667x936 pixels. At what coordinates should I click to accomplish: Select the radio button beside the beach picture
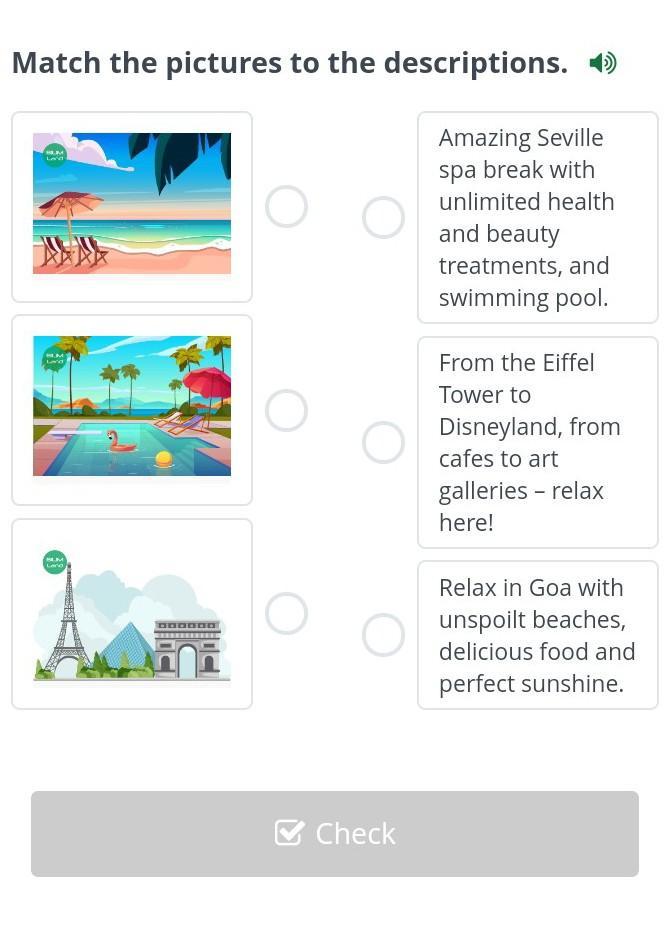point(286,207)
